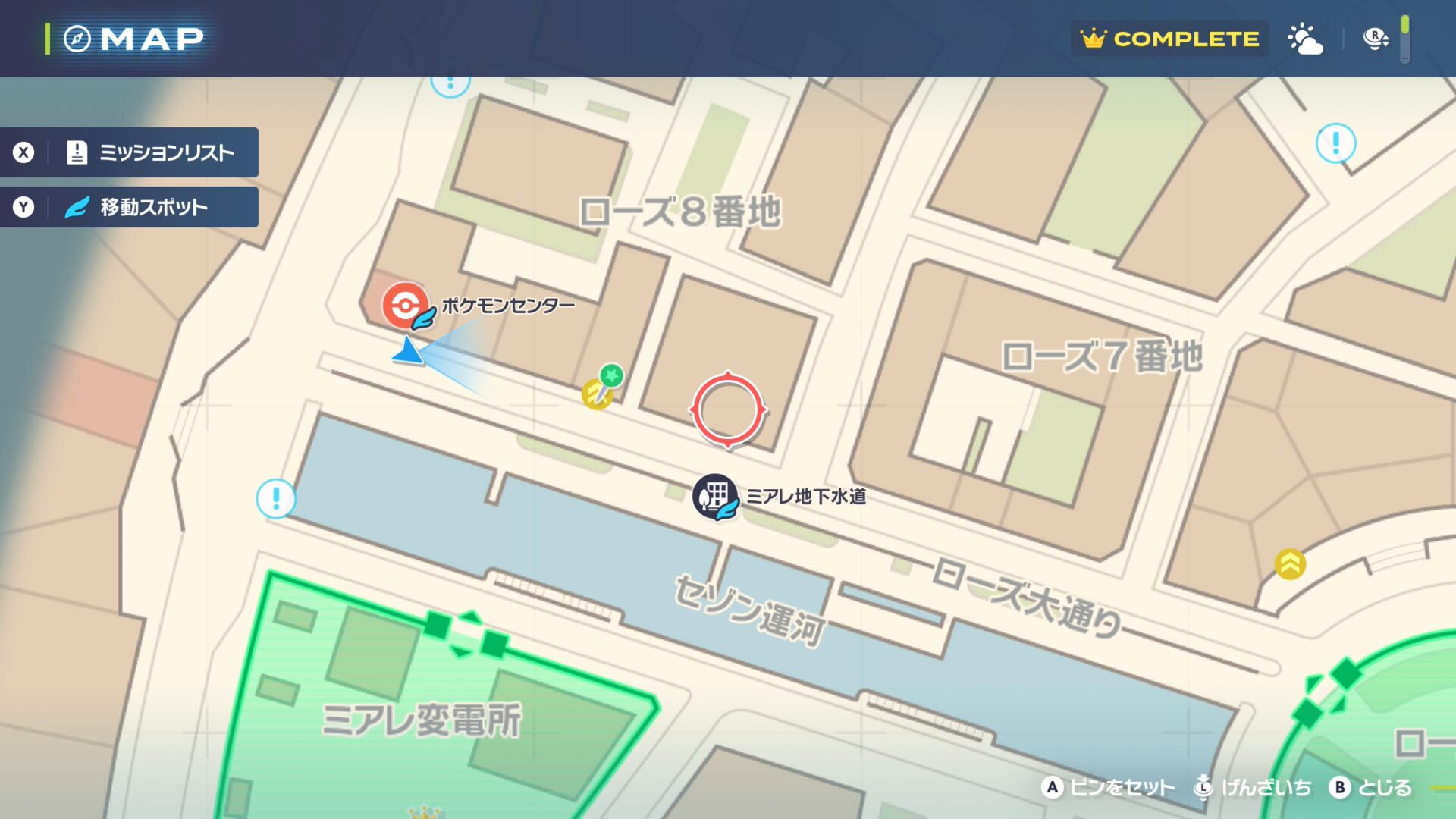1456x819 pixels.
Task: Set a pin with ピンをセット
Action: [x=1108, y=788]
